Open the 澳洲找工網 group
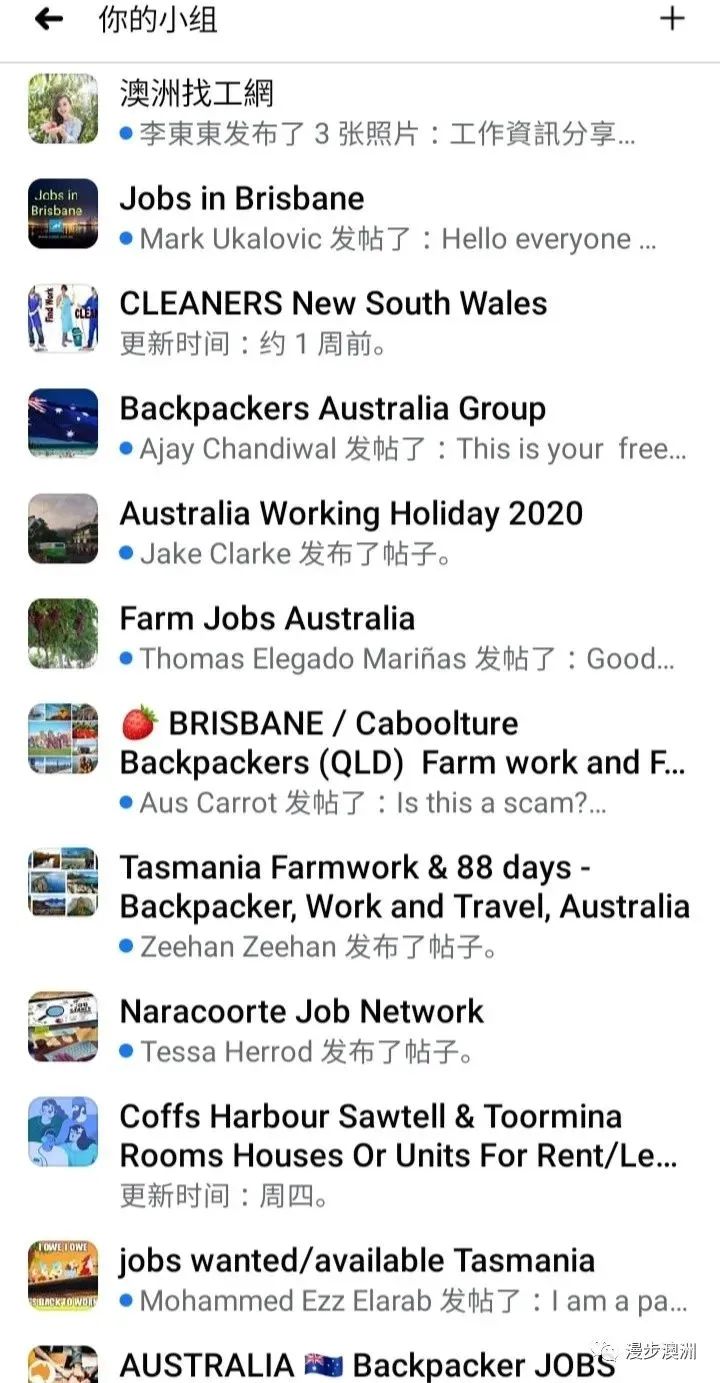 click(196, 94)
